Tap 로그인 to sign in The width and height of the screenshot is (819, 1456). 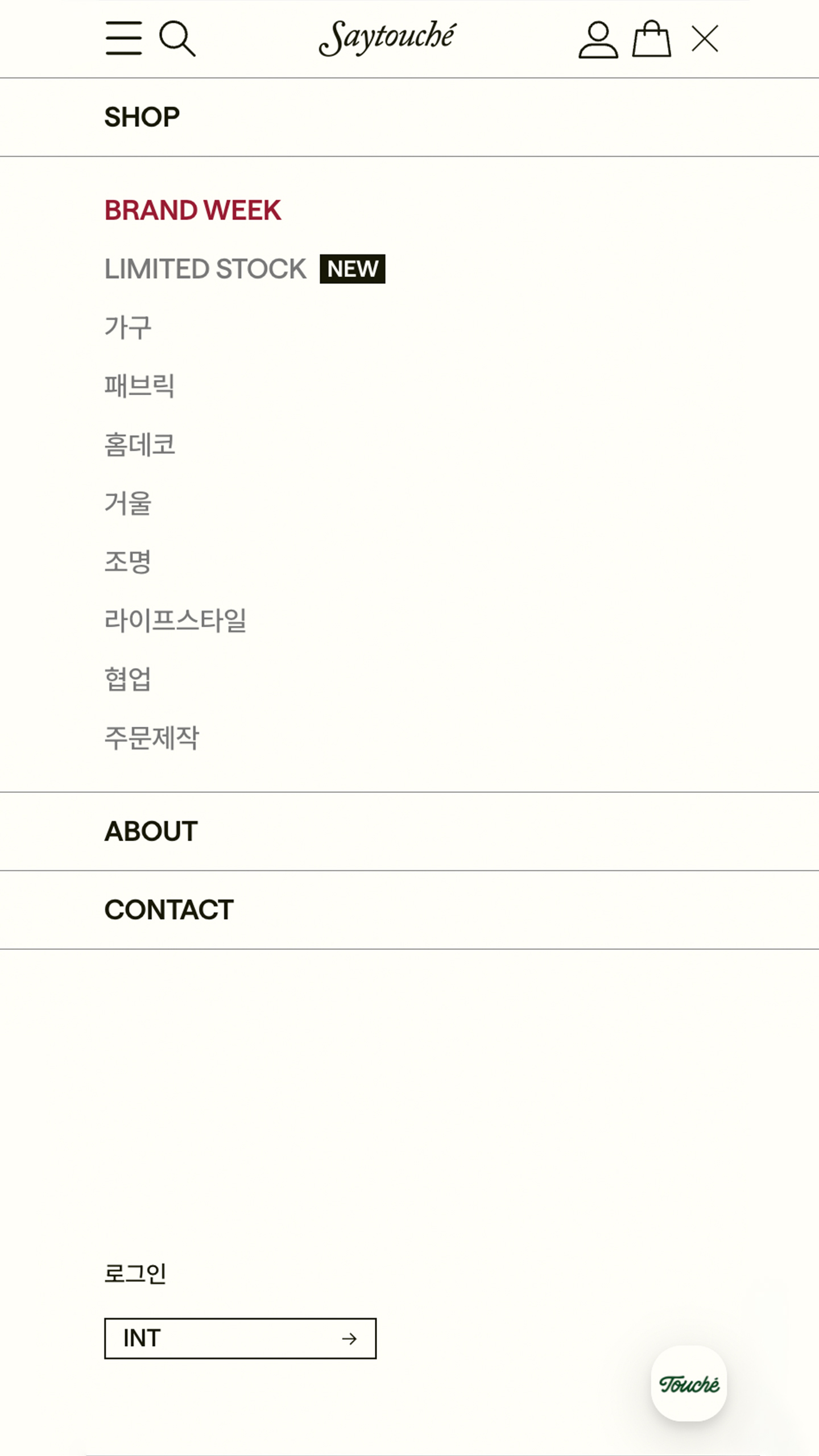tap(135, 1273)
